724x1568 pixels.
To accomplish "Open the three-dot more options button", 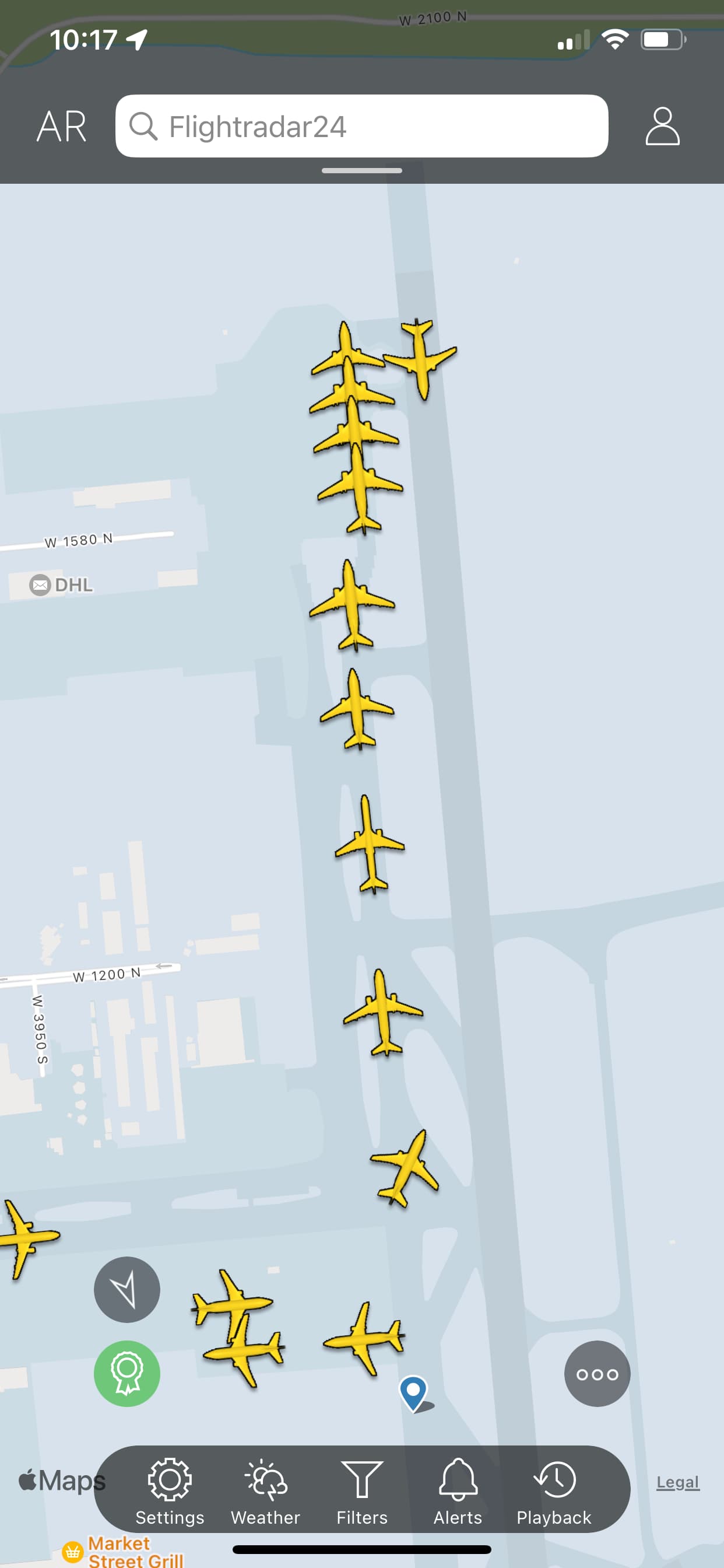I will (x=597, y=1374).
